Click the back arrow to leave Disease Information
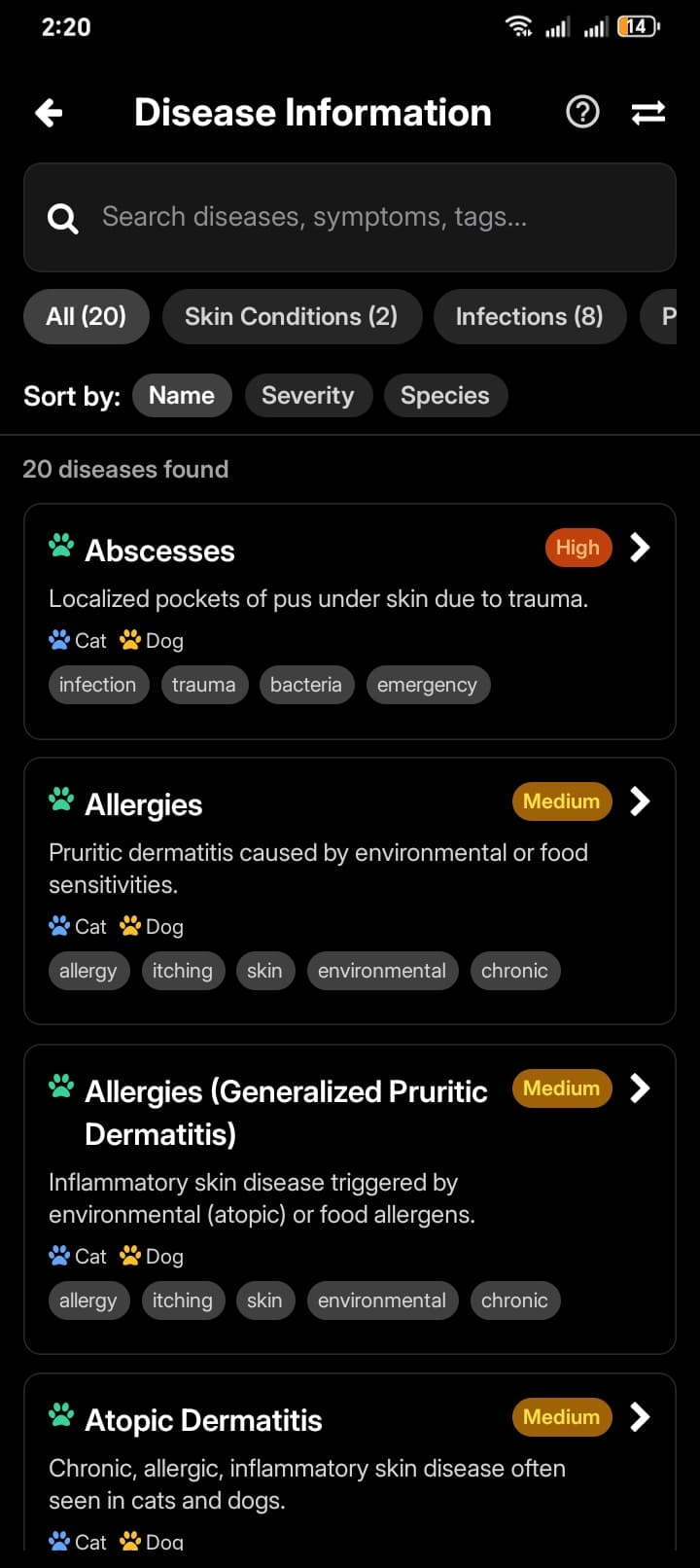The width and height of the screenshot is (700, 1568). tap(48, 112)
